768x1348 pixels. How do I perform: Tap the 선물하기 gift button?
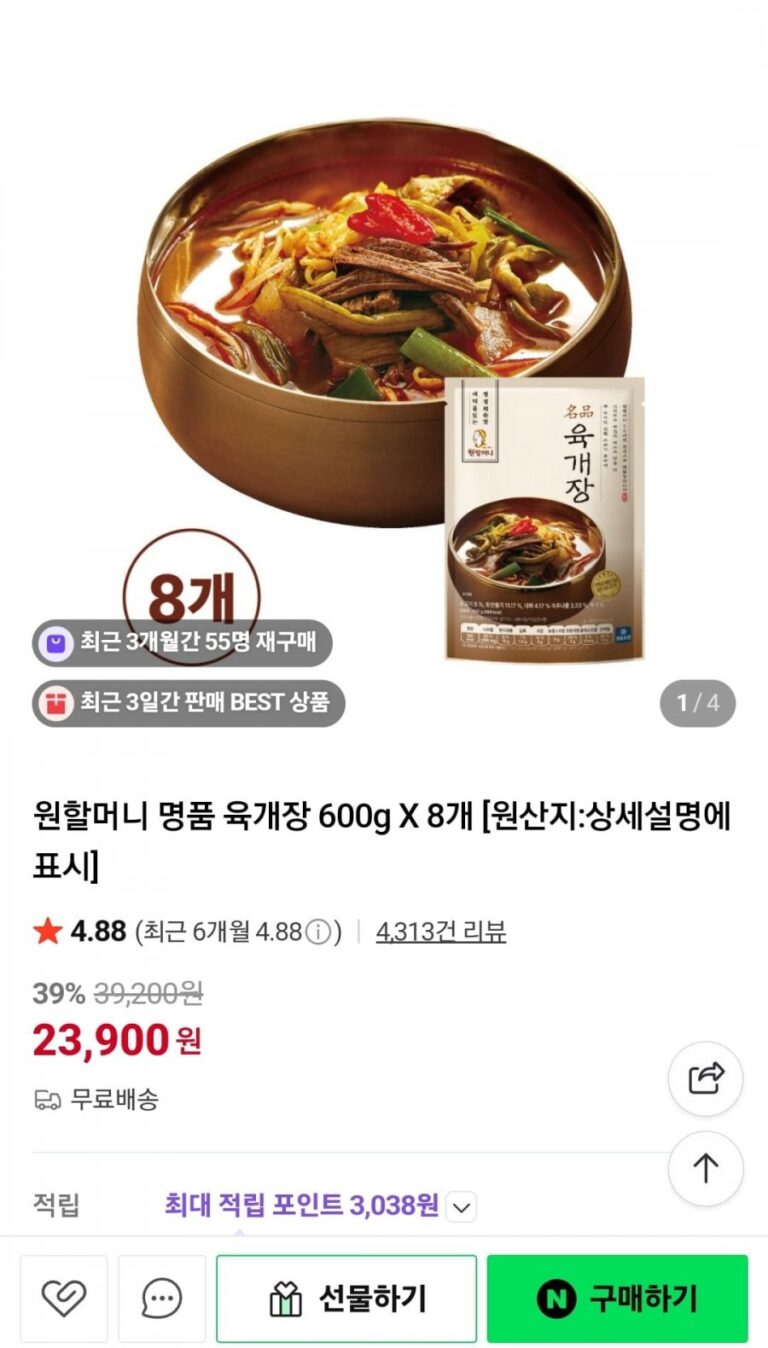tap(346, 1298)
